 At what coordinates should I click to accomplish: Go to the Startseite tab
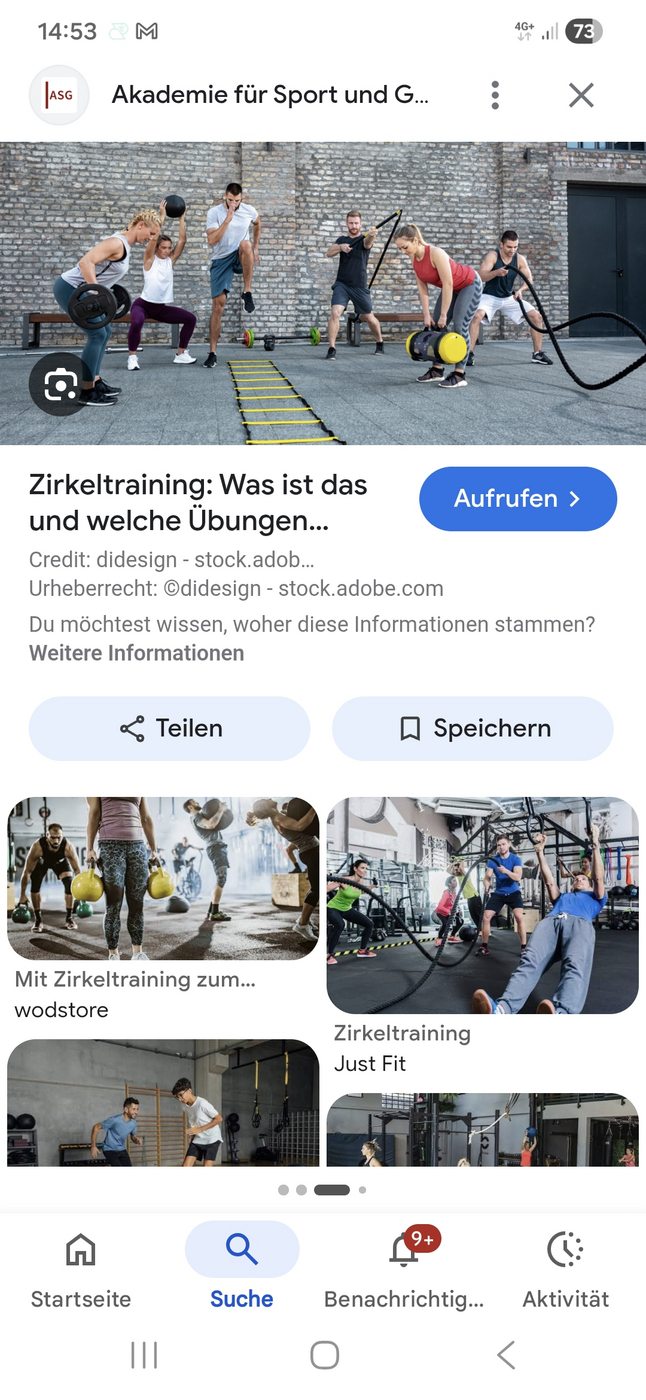[x=81, y=1268]
